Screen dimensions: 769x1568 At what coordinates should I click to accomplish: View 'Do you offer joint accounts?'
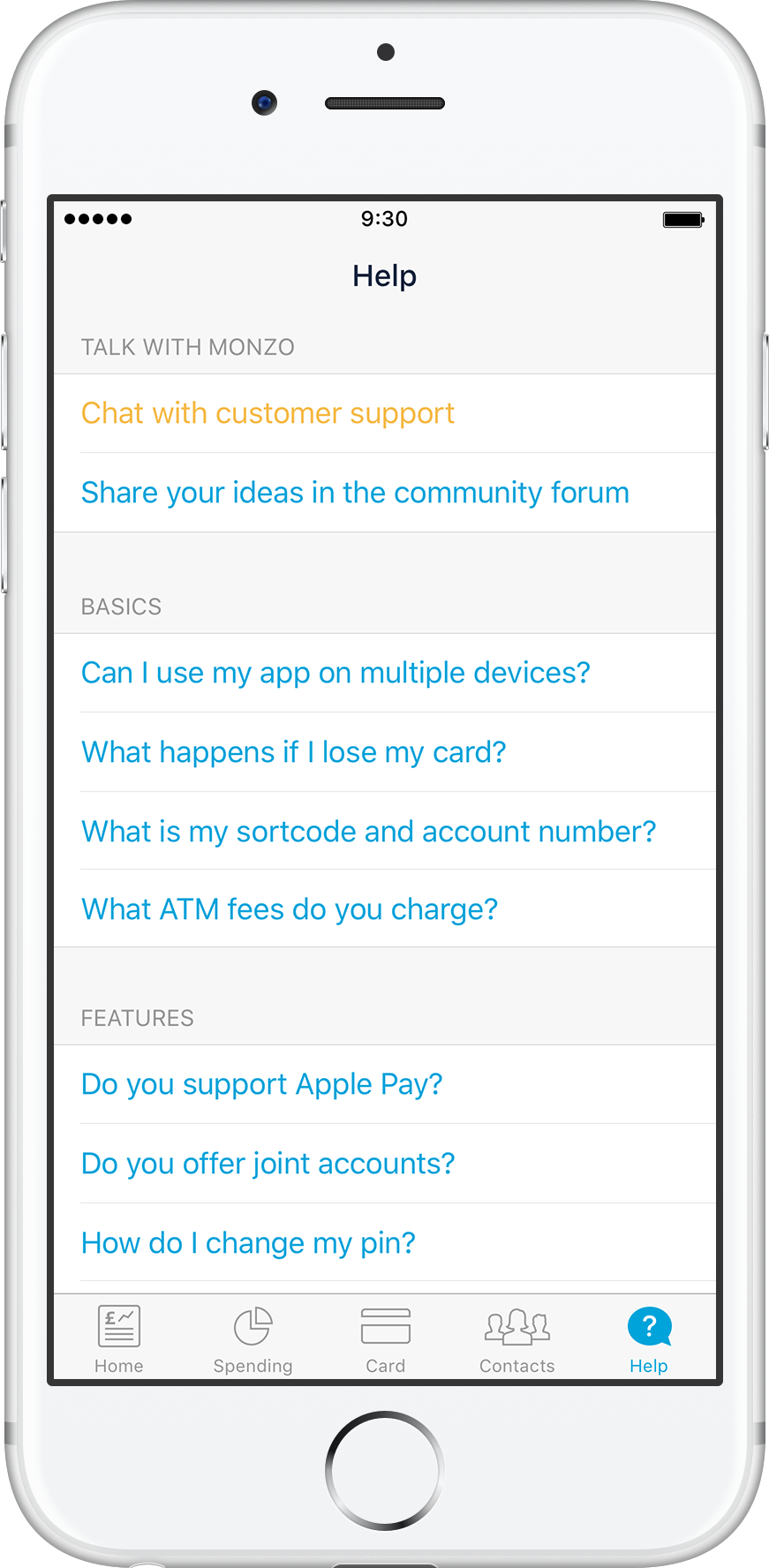click(x=268, y=1164)
